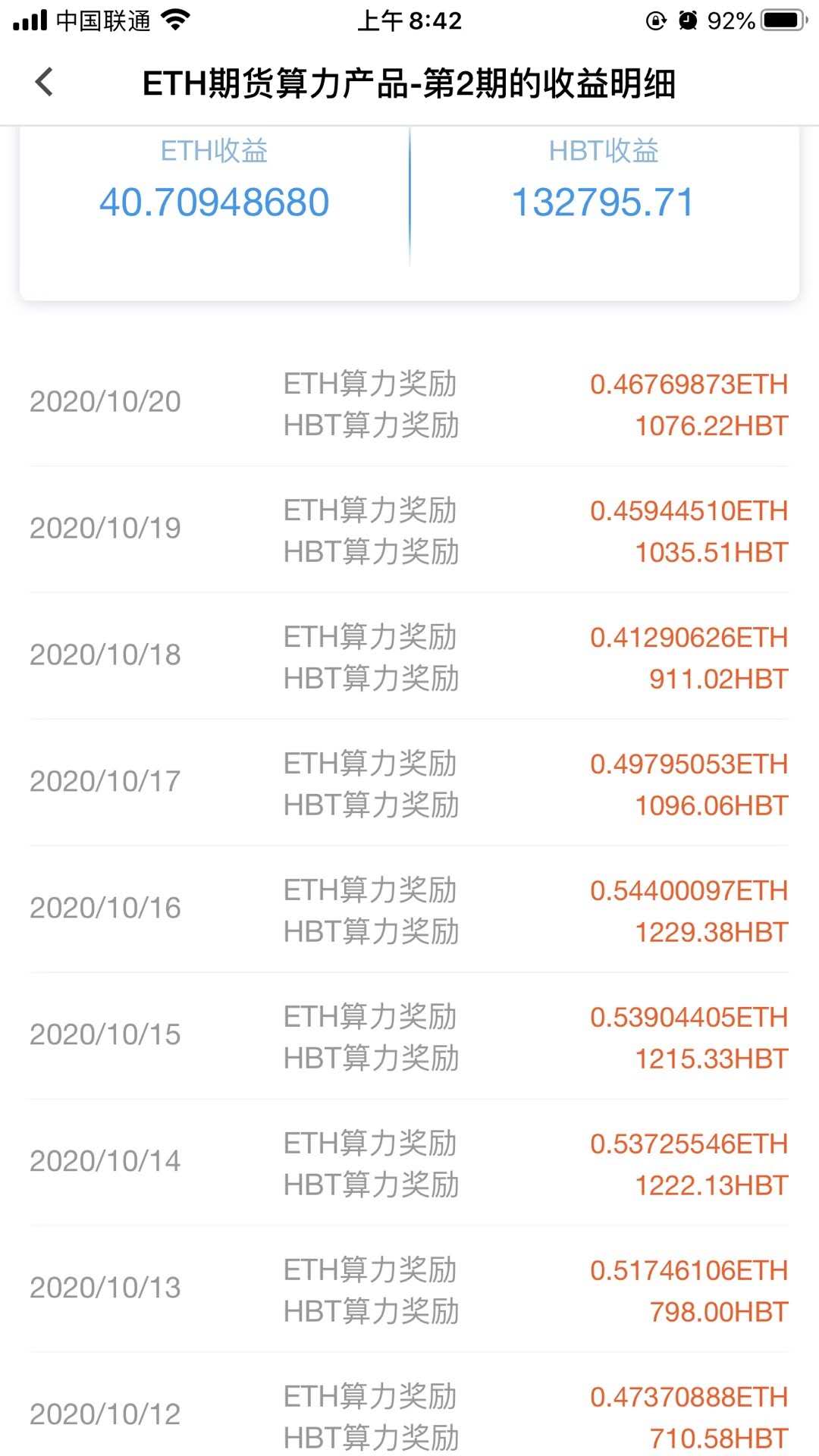The width and height of the screenshot is (819, 1456).
Task: Tap the alarm clock status icon
Action: tap(689, 21)
